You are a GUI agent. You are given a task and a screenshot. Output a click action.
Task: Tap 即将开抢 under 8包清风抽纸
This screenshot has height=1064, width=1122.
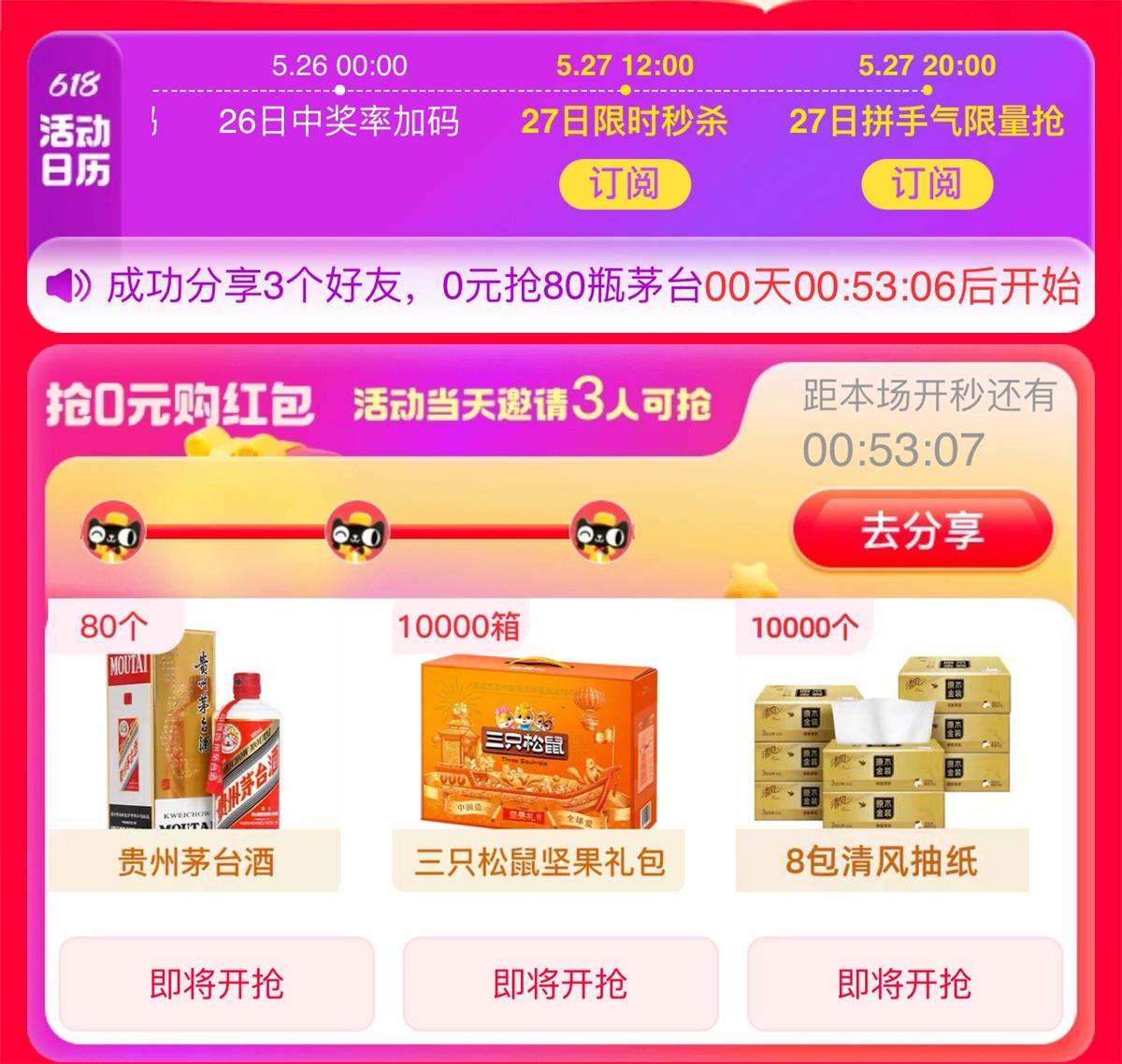904,984
